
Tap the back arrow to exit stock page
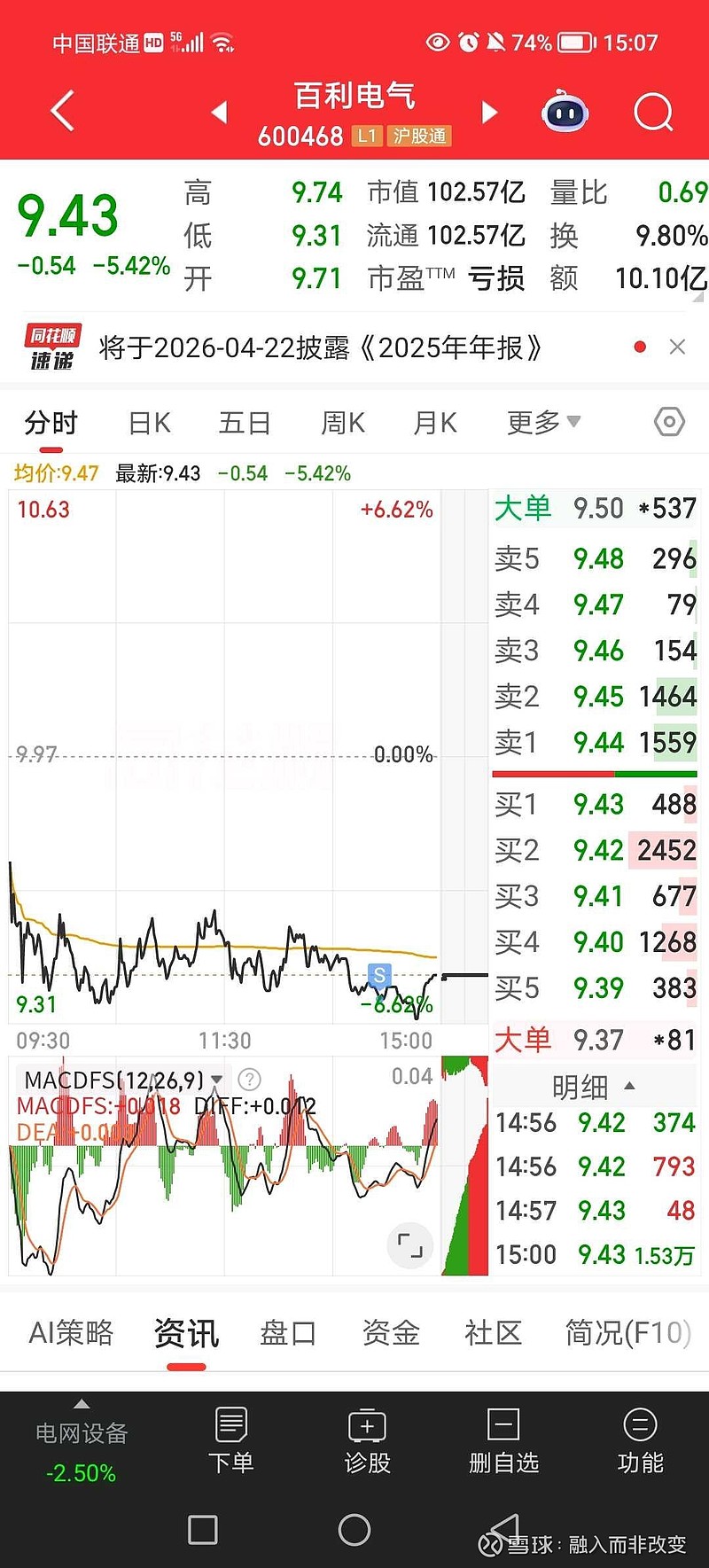60,111
